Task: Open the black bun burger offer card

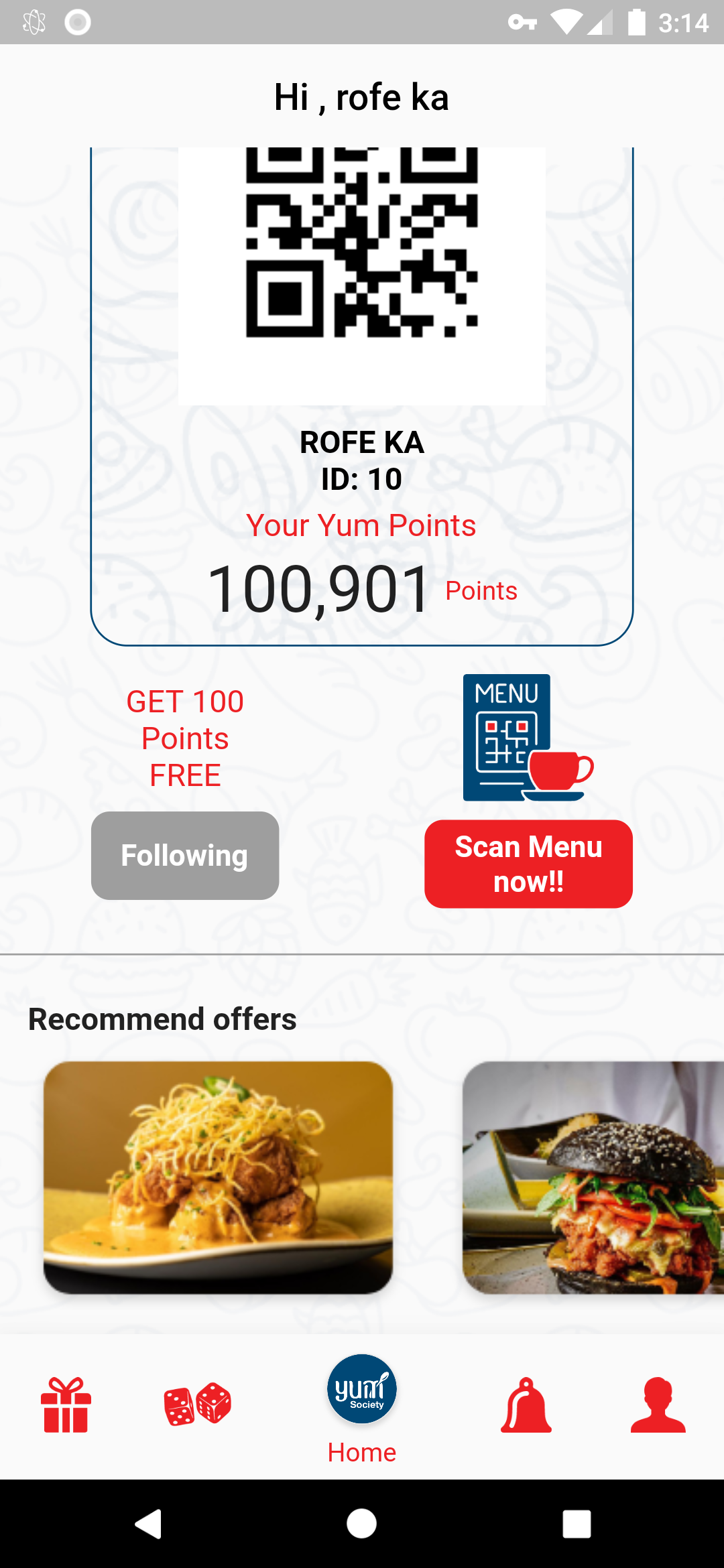Action: tap(593, 1177)
